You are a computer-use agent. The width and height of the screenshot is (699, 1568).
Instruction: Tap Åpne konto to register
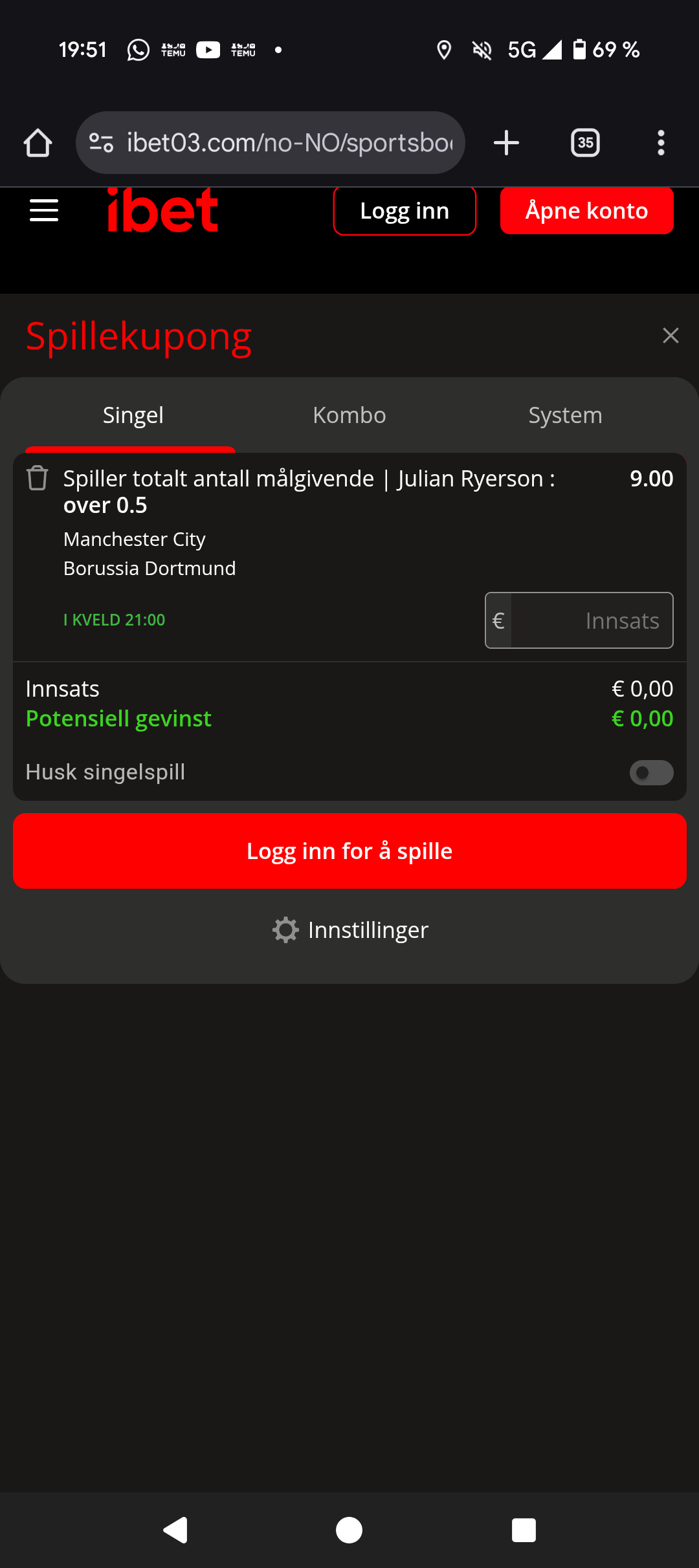(586, 211)
